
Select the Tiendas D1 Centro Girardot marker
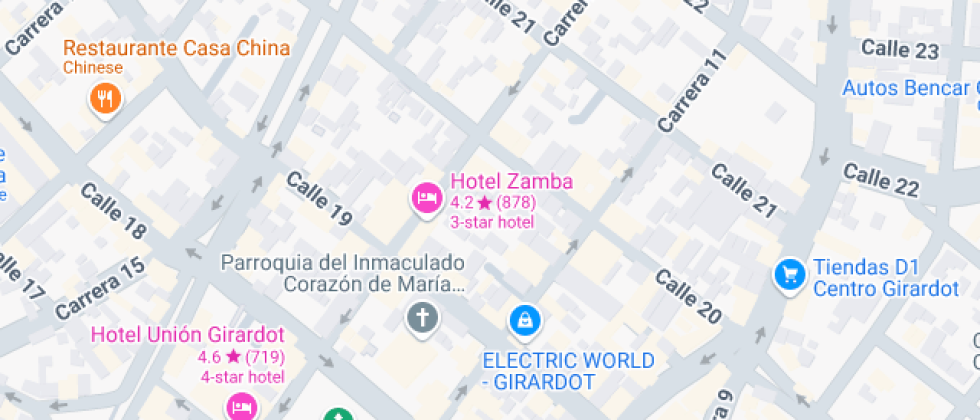tap(790, 275)
